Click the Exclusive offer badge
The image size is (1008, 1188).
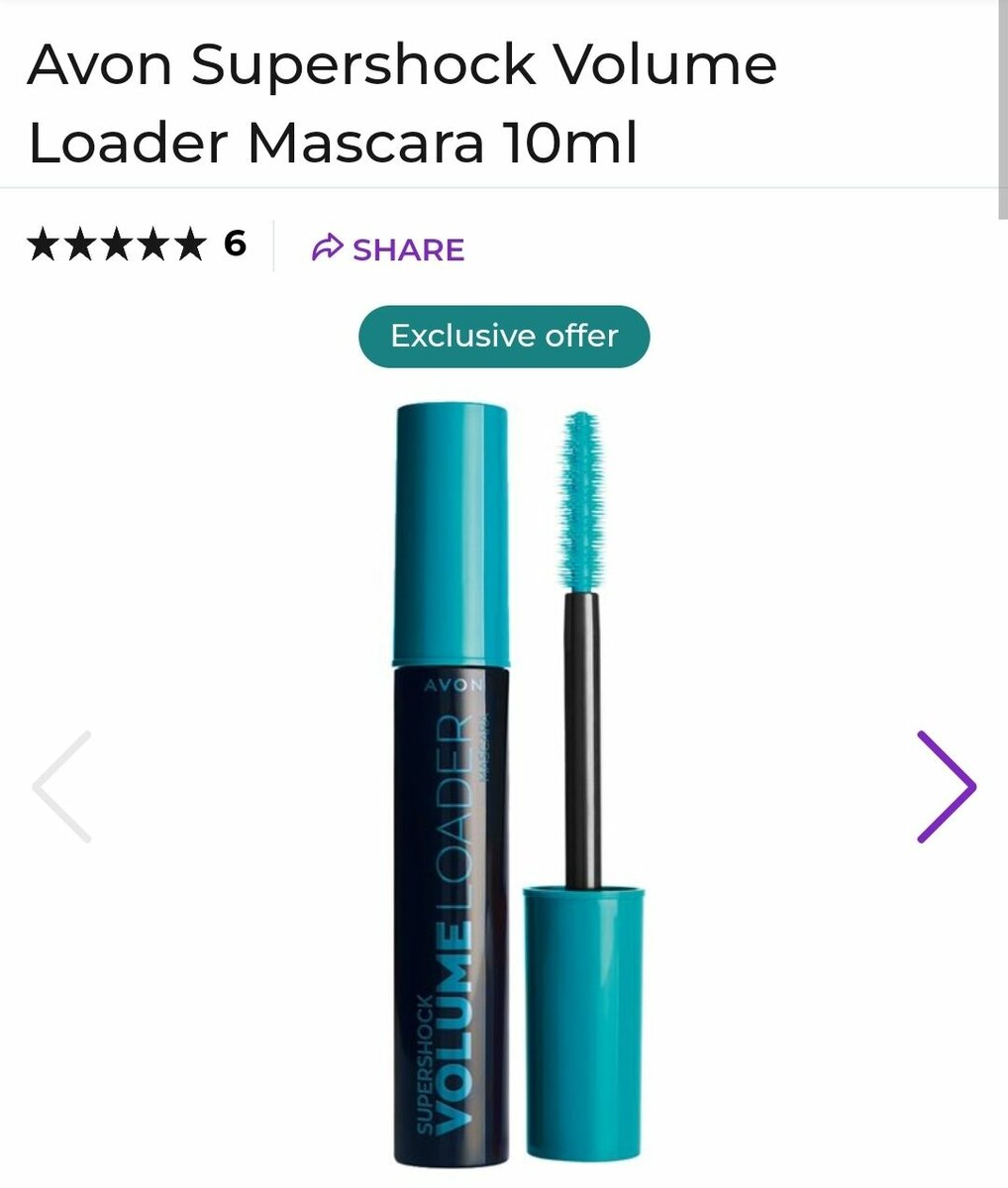[x=503, y=336]
